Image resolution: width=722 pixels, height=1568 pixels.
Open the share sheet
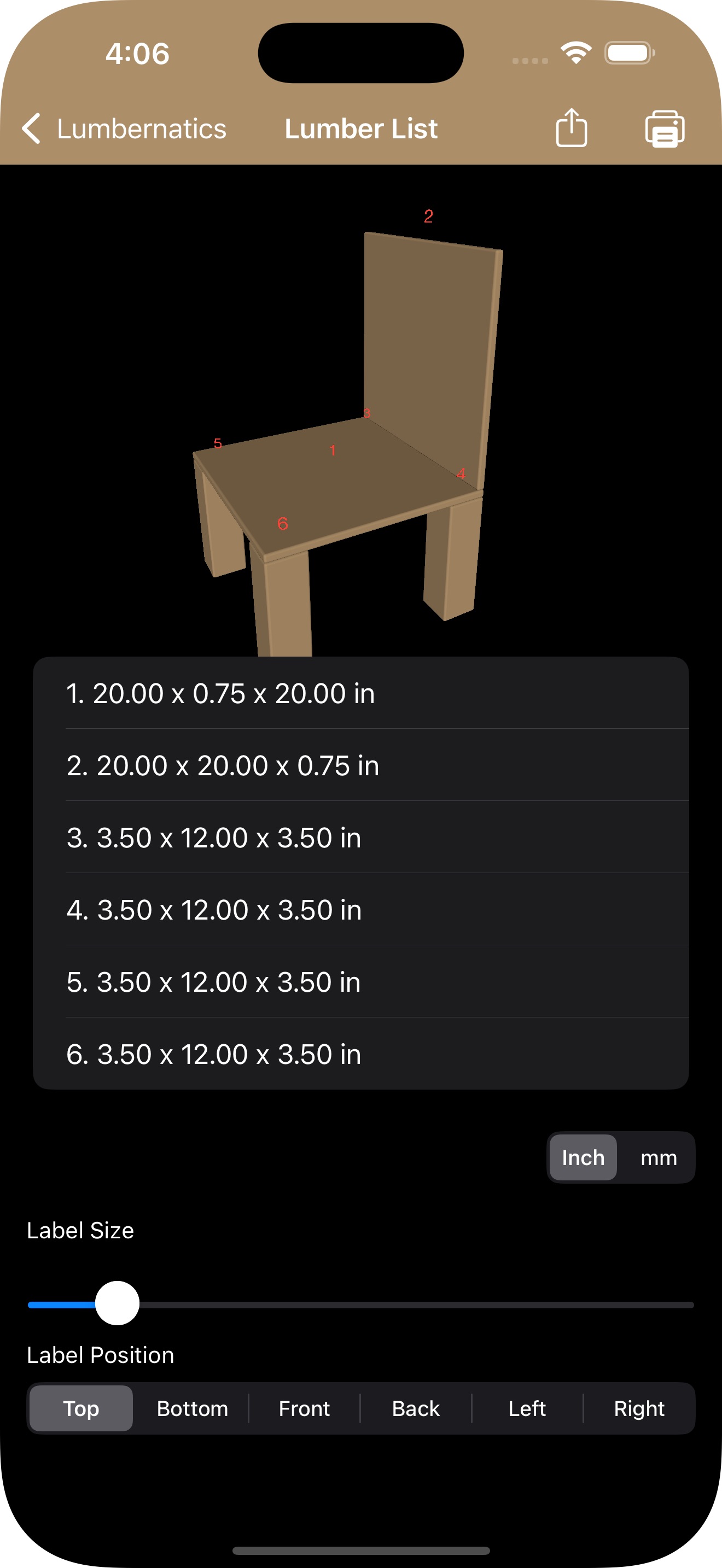571,128
